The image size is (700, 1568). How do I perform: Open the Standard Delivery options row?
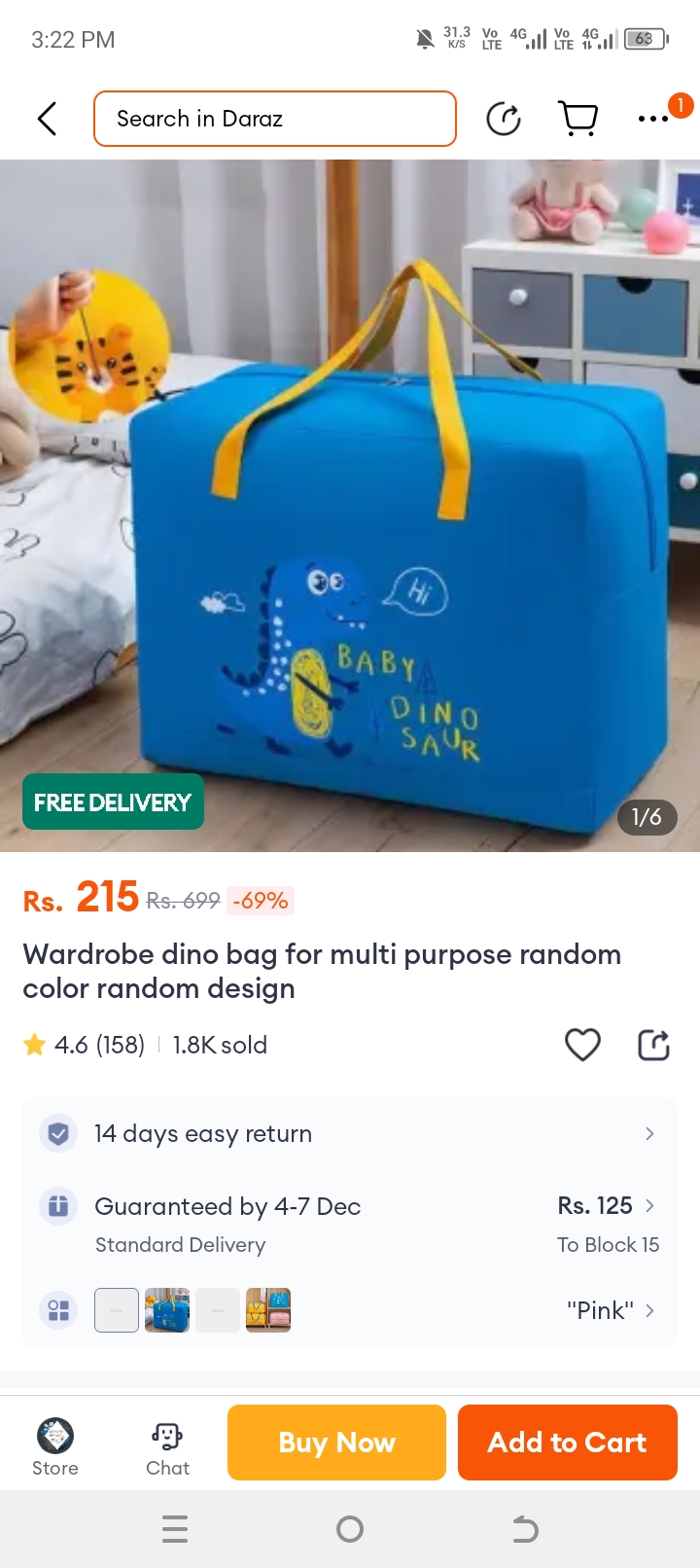pyautogui.click(x=350, y=1224)
